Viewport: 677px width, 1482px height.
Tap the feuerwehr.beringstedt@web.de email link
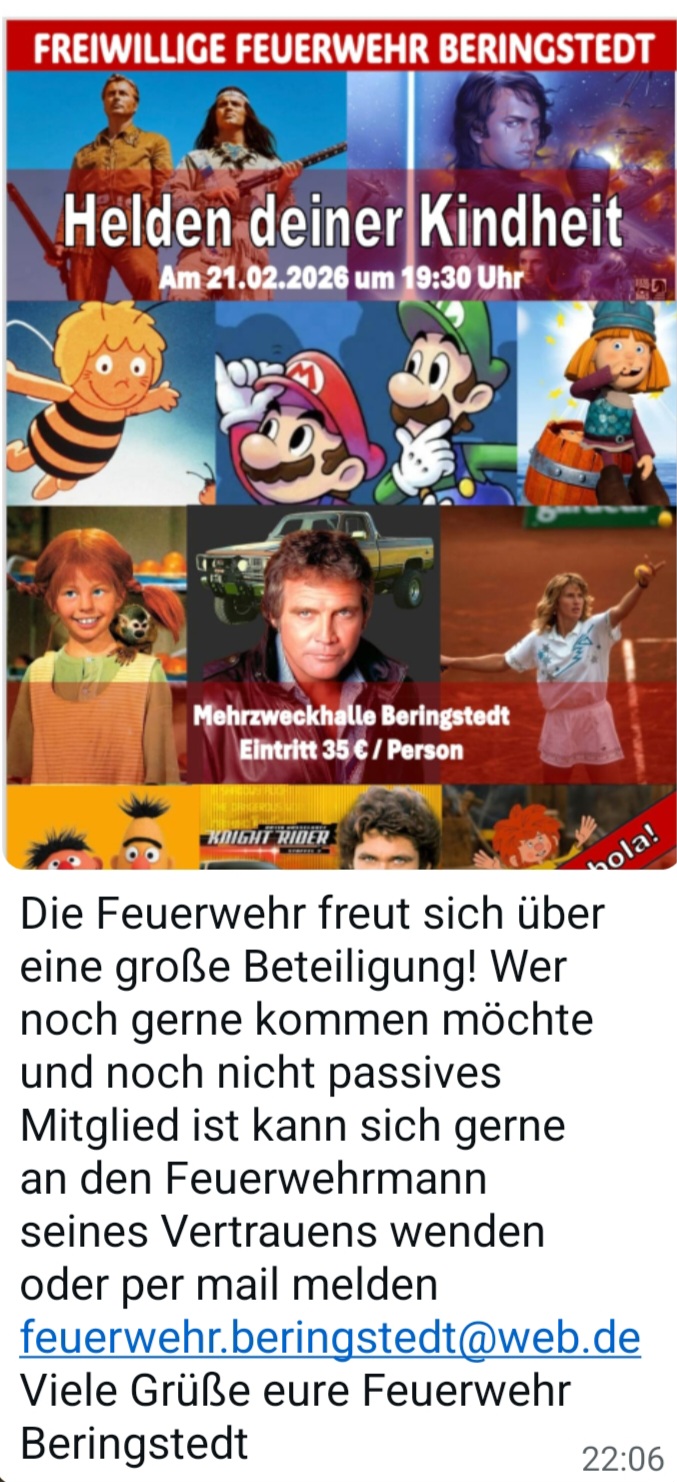tap(330, 1336)
